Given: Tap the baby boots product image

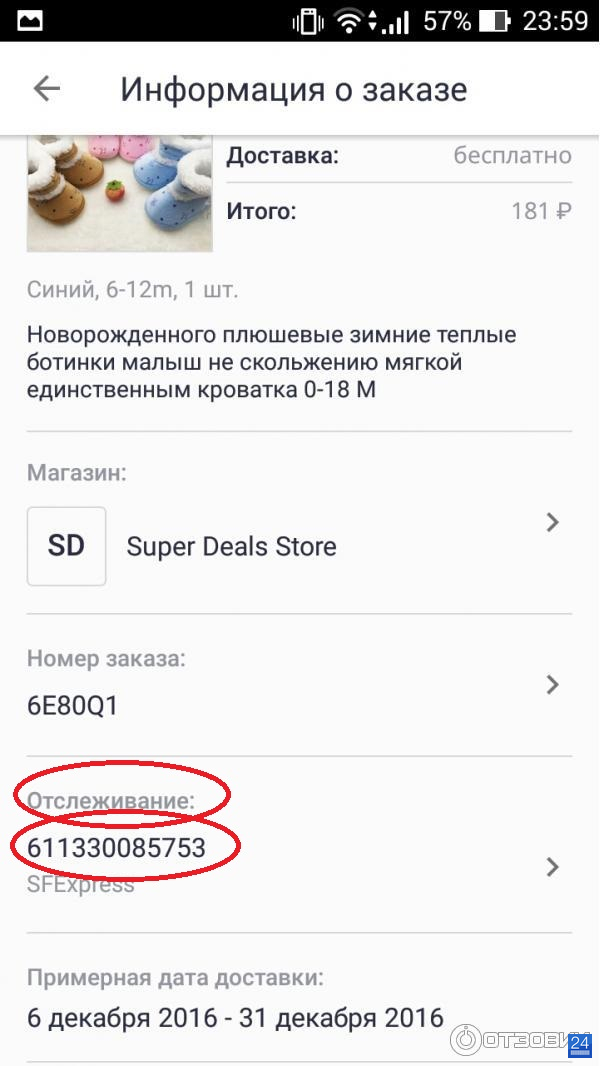Looking at the screenshot, I should 120,193.
